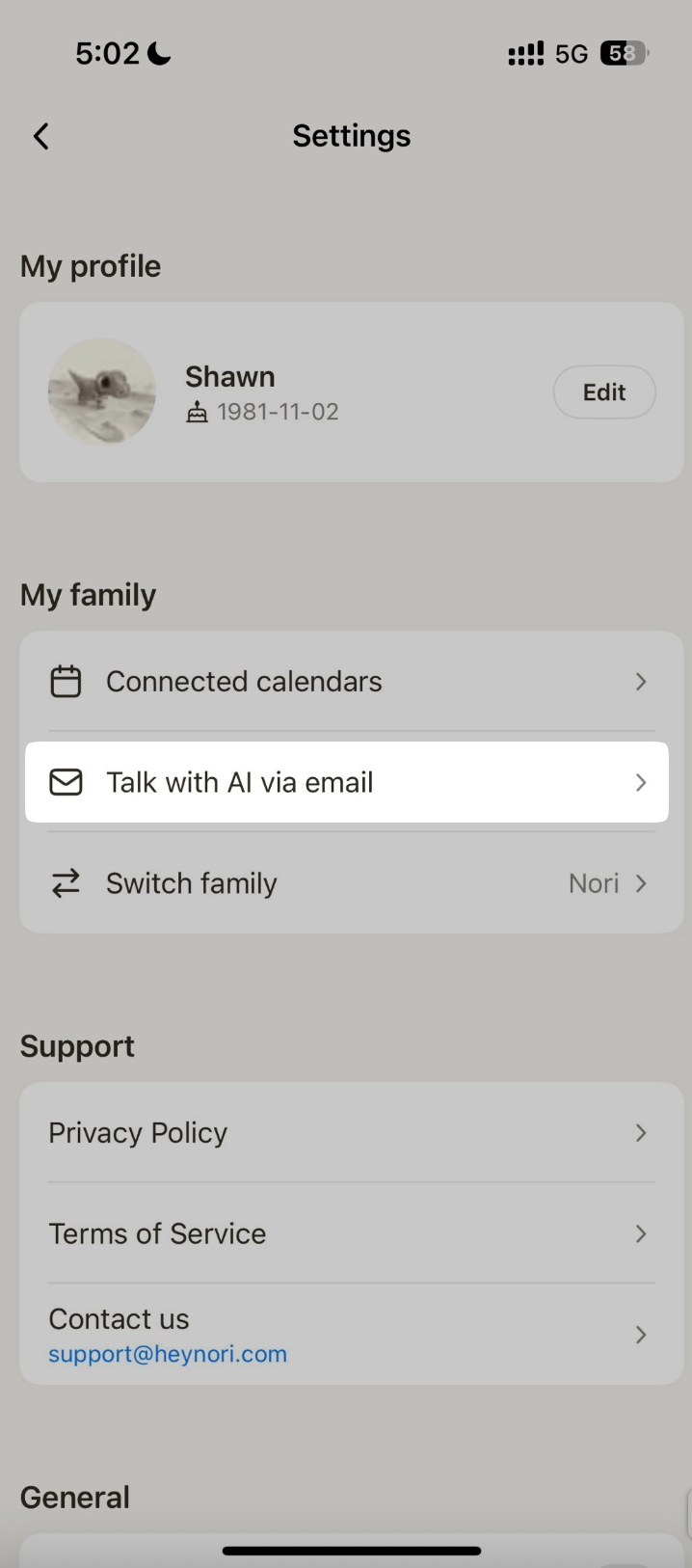Image resolution: width=692 pixels, height=1568 pixels.
Task: Open Switch family row
Action: point(347,883)
